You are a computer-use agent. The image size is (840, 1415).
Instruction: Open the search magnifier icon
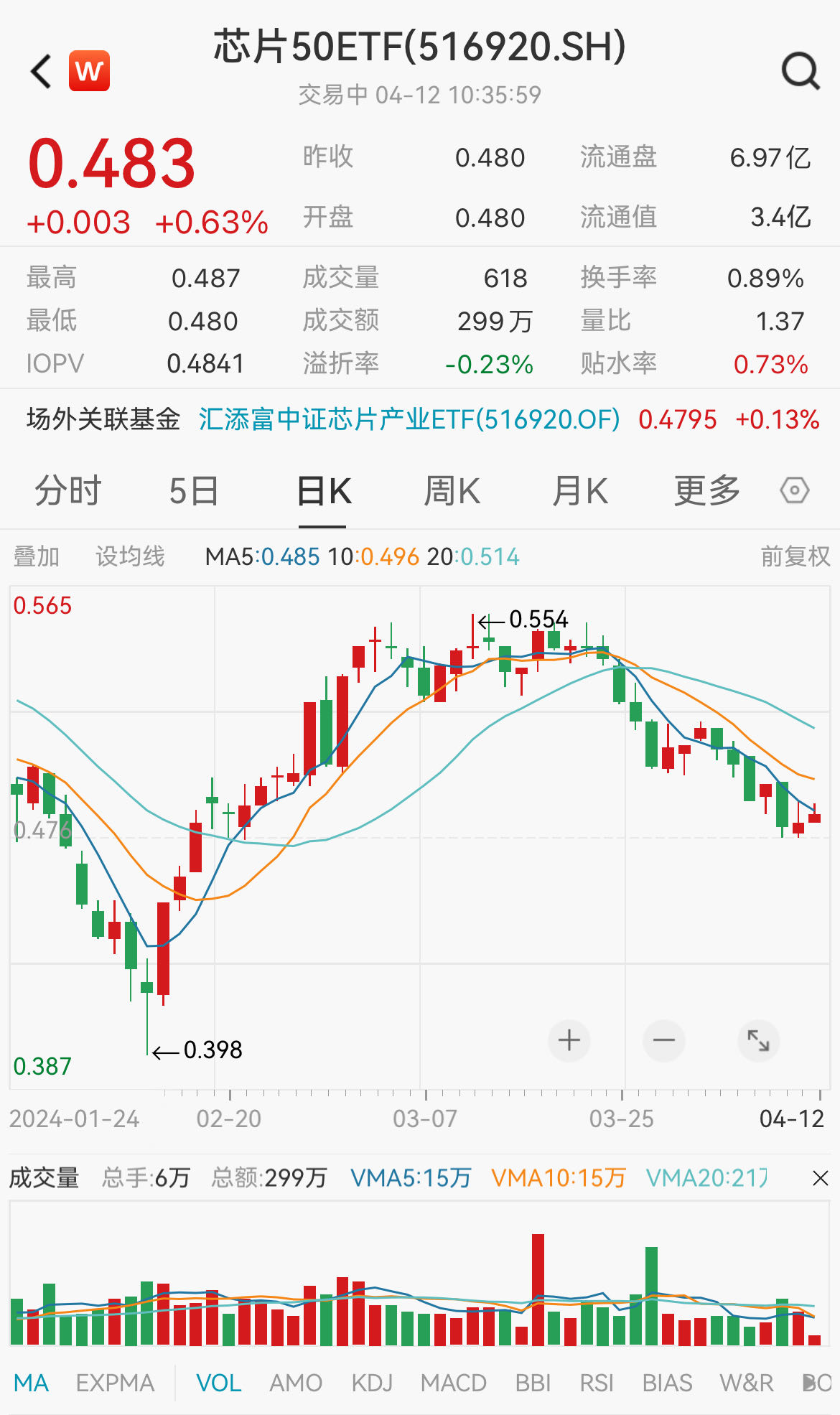coord(801,71)
